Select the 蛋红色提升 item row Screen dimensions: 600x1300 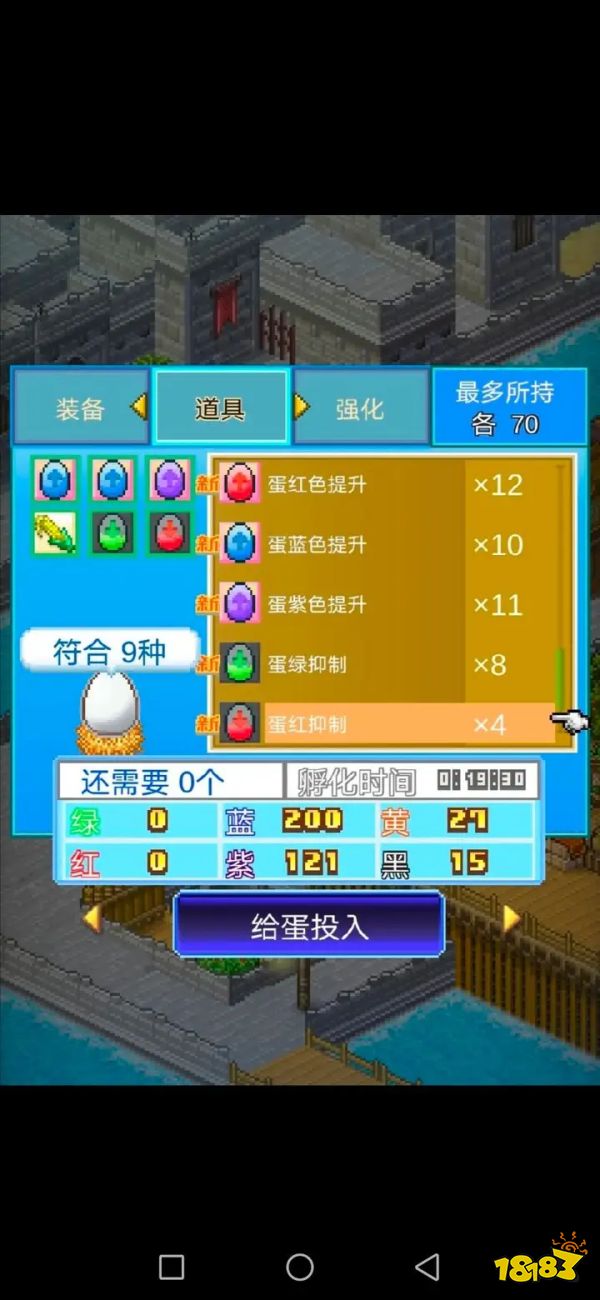[385, 485]
